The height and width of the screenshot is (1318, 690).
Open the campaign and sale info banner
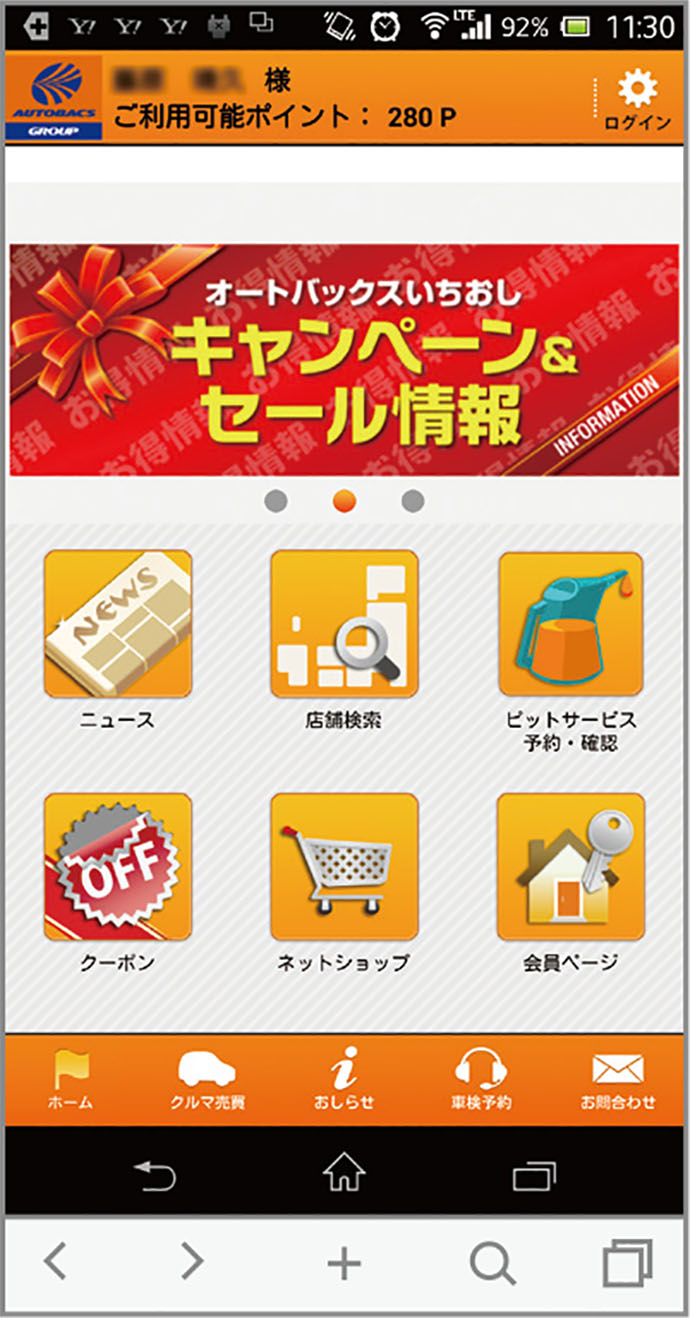344,360
